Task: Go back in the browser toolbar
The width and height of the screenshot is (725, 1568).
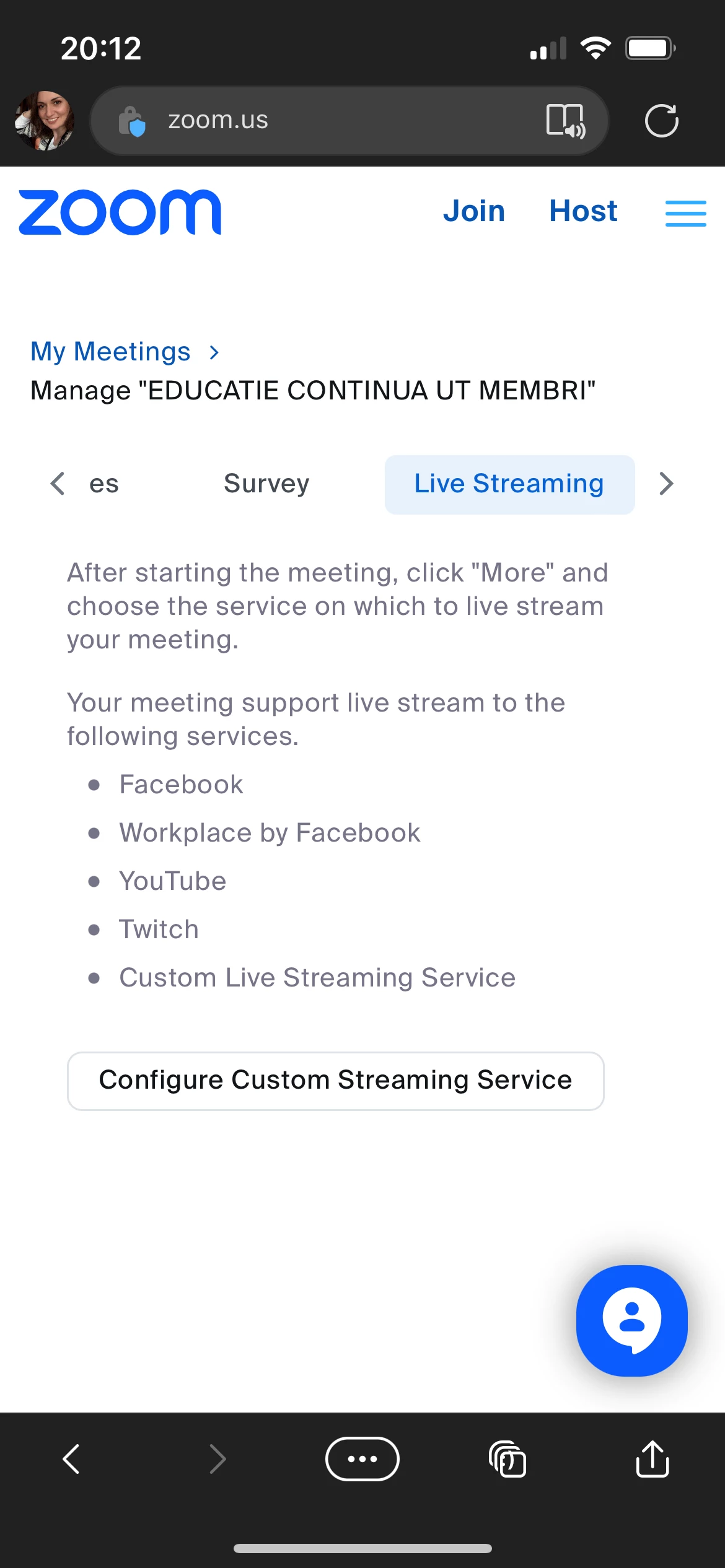Action: click(71, 1459)
